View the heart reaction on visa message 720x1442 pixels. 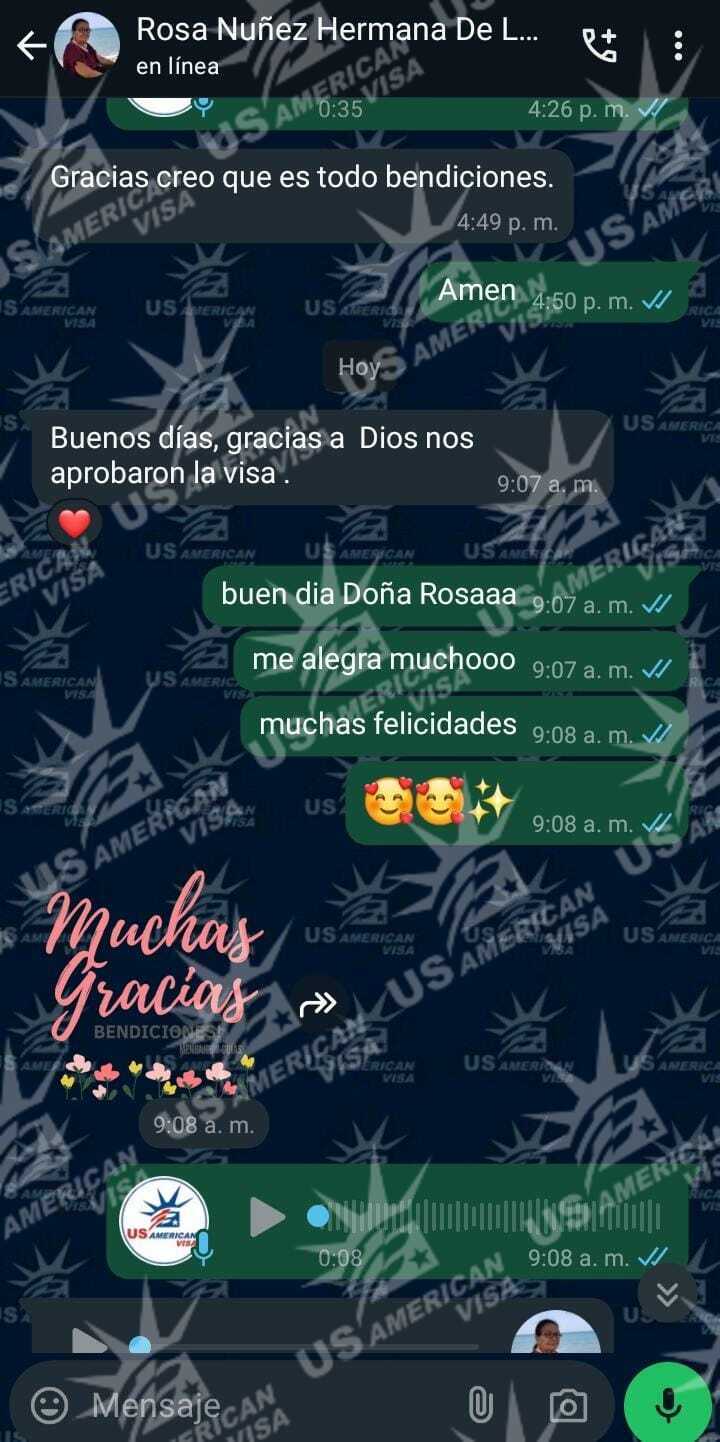pyautogui.click(x=75, y=522)
